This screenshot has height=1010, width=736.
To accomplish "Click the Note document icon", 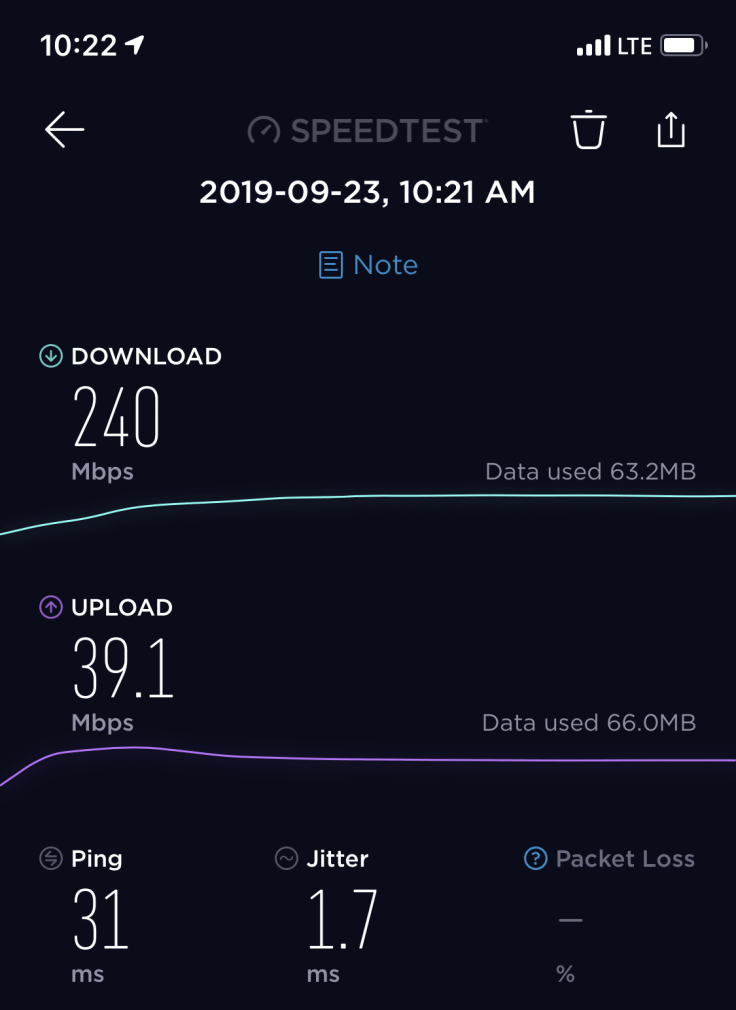I will [330, 265].
